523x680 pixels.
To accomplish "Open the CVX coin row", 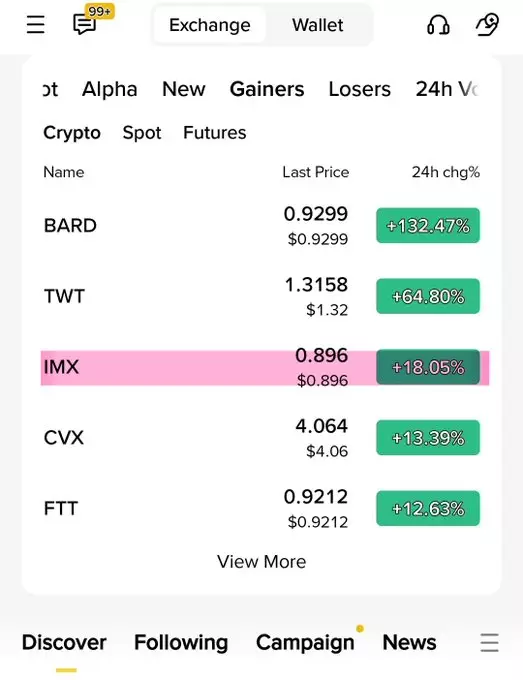I will click(262, 438).
